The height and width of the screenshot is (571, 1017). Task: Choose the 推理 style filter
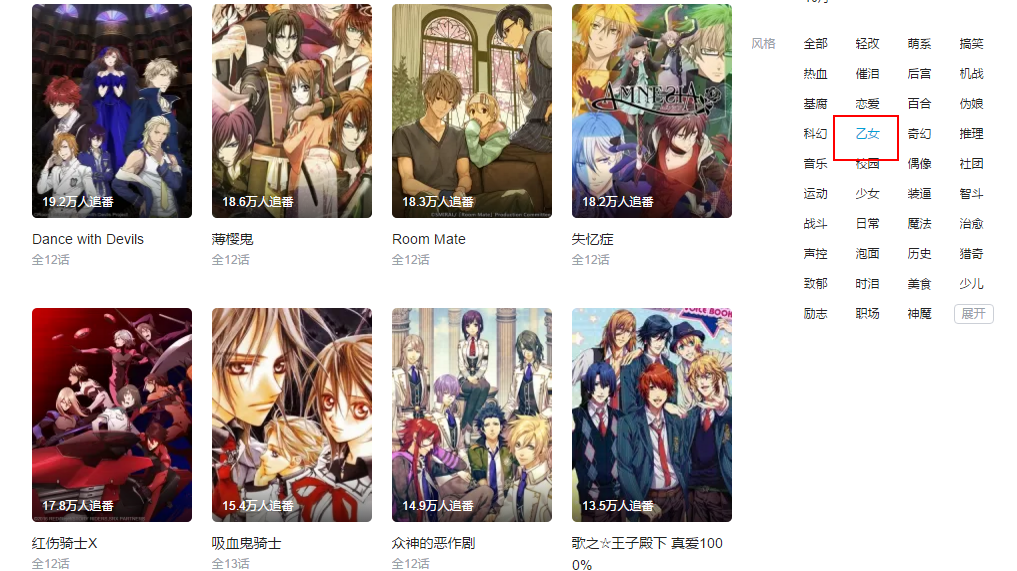(971, 134)
